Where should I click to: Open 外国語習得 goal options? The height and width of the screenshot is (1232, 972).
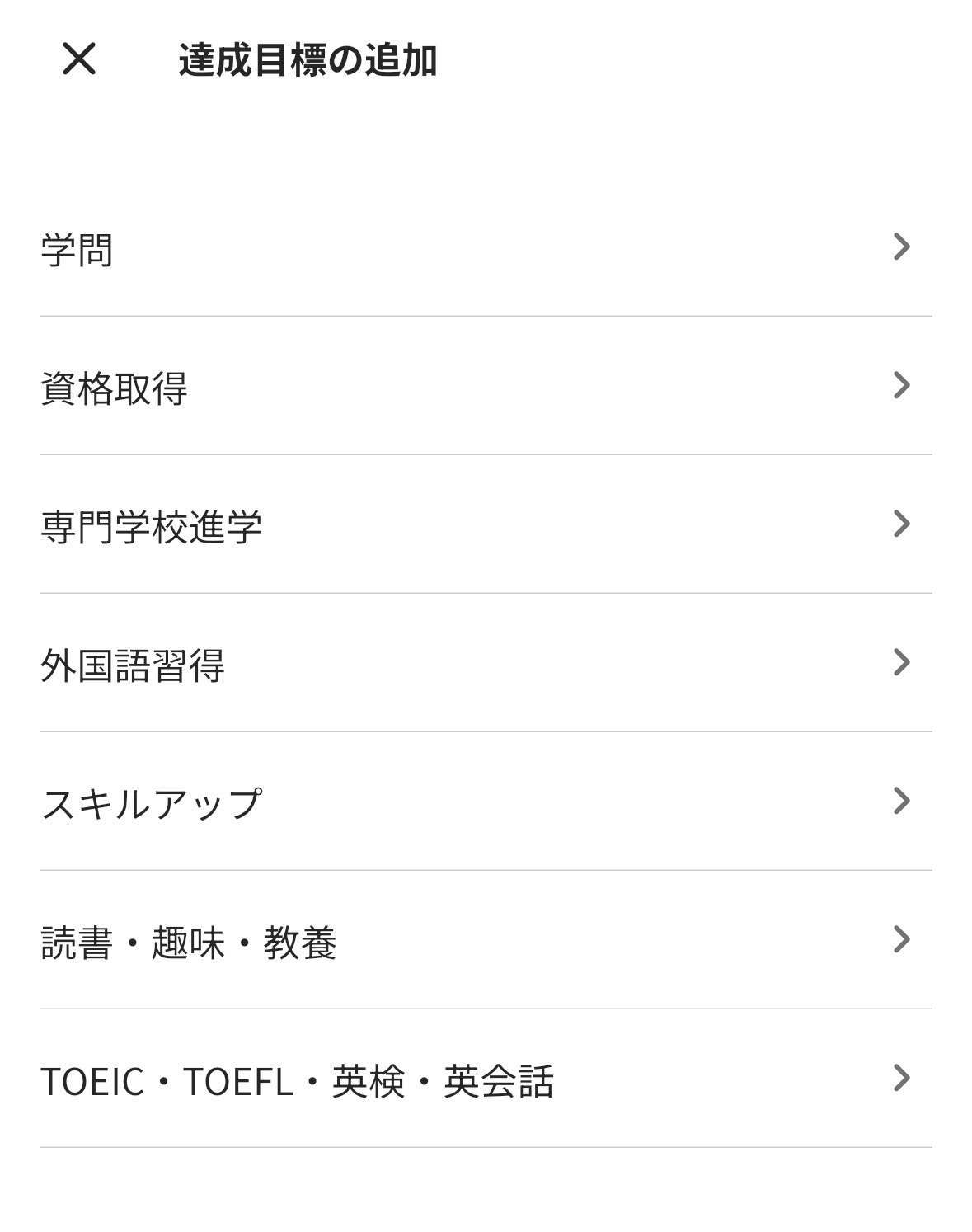pyautogui.click(x=485, y=664)
